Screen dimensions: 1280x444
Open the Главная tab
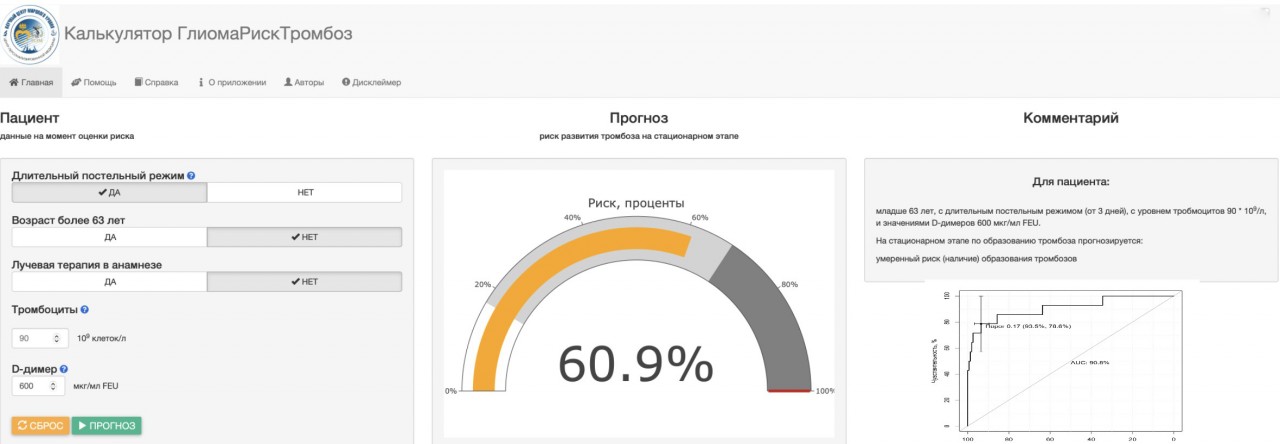coord(31,82)
